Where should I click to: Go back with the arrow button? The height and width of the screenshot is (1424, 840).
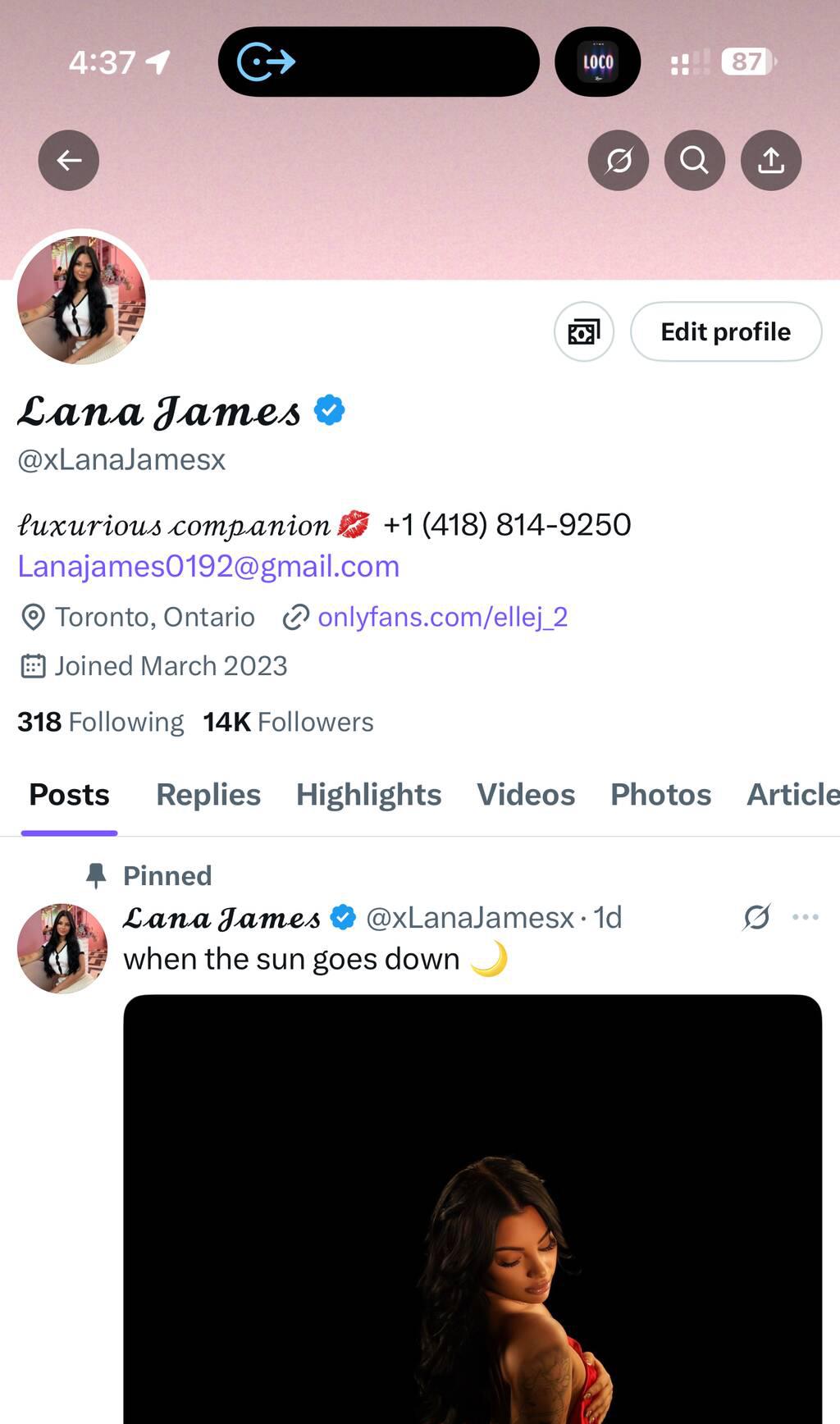(x=69, y=160)
